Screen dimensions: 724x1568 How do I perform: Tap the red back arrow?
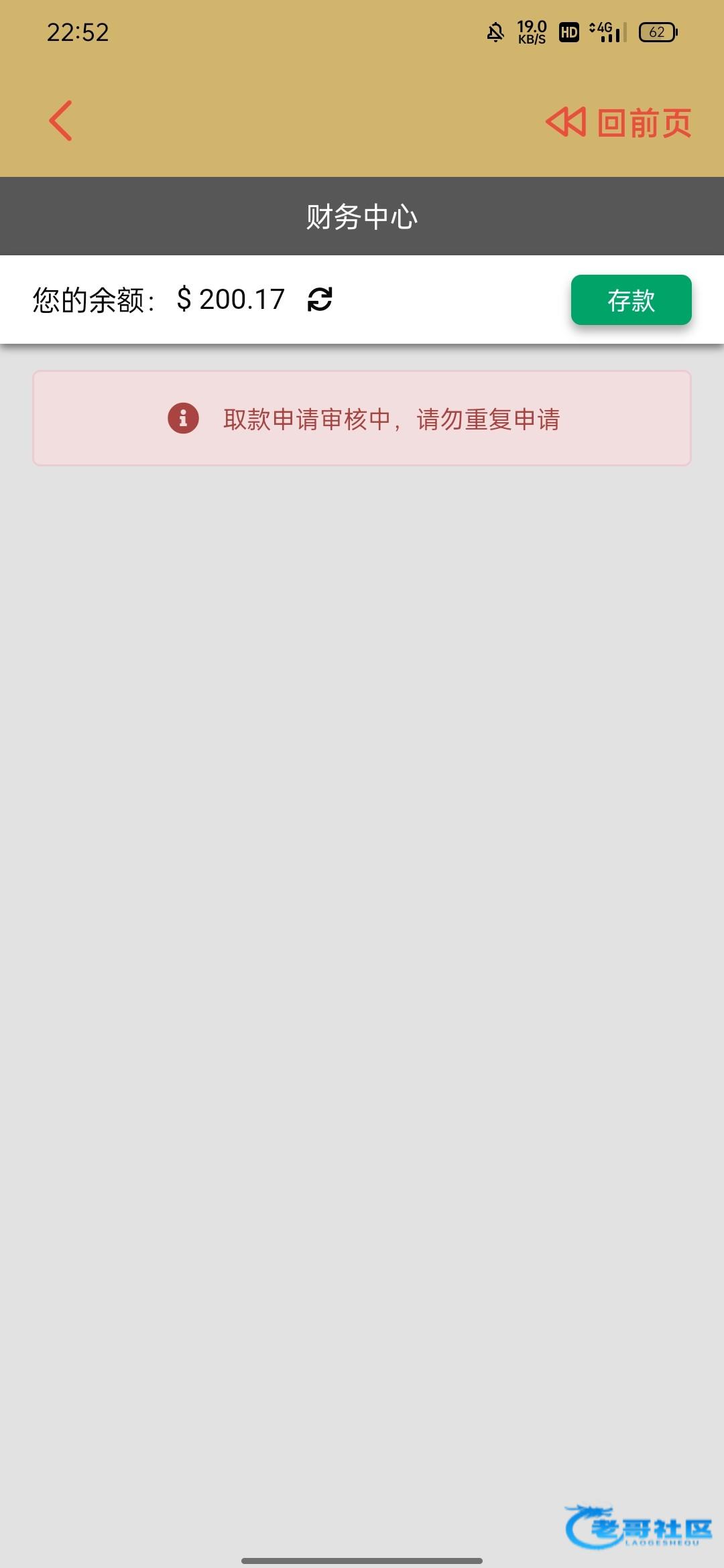pyautogui.click(x=60, y=121)
